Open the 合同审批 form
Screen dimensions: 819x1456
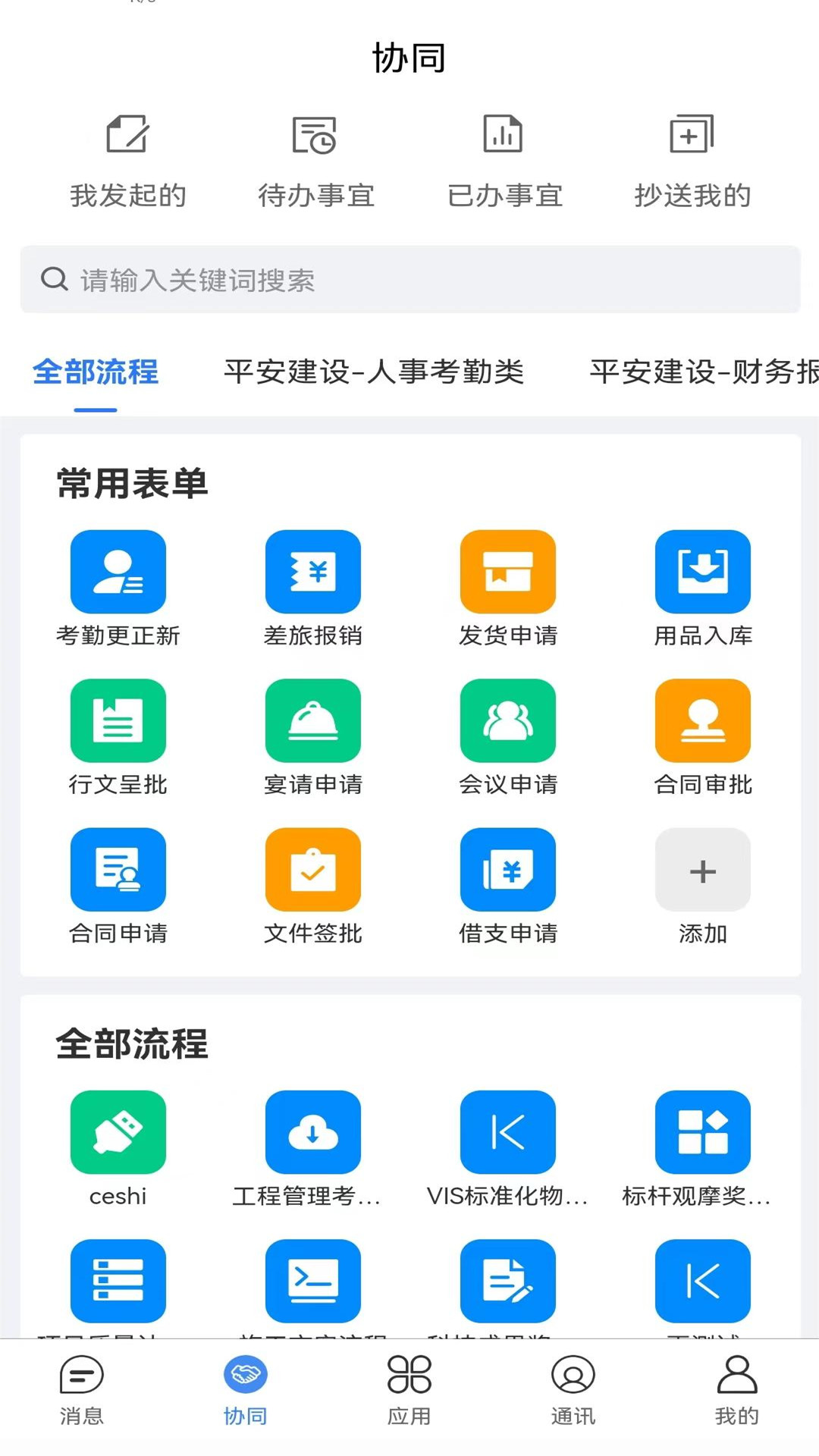(703, 734)
